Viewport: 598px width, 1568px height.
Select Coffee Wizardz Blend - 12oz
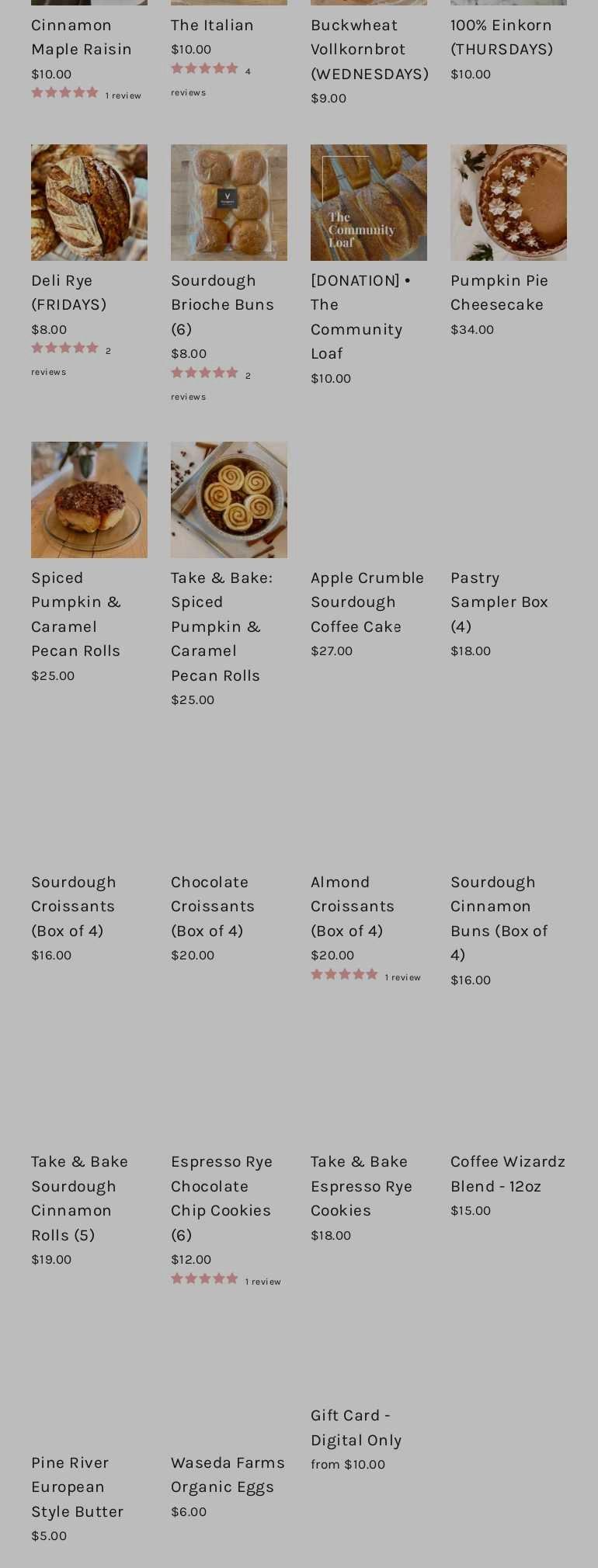[x=507, y=1174]
